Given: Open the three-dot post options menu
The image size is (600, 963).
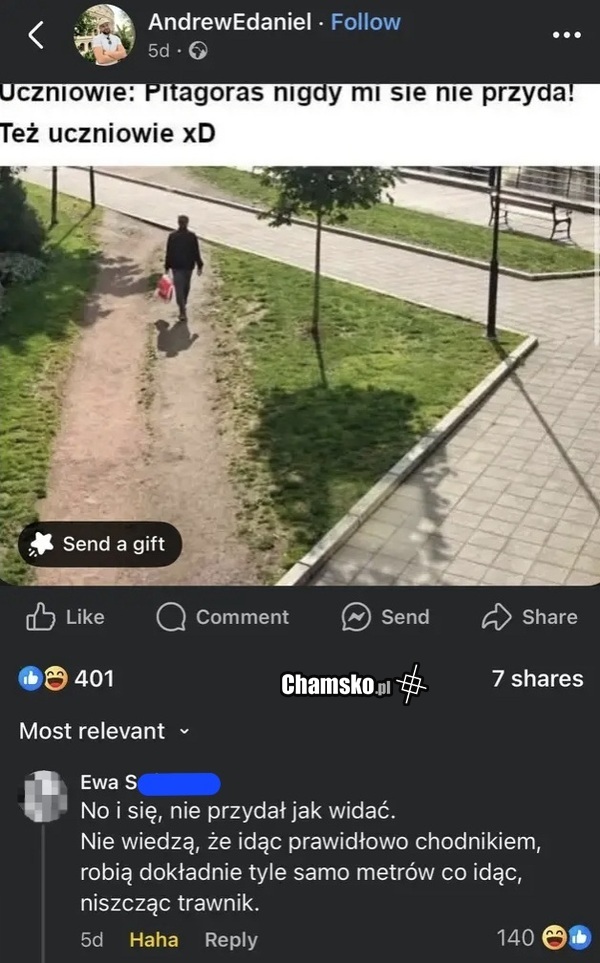Looking at the screenshot, I should (x=565, y=35).
